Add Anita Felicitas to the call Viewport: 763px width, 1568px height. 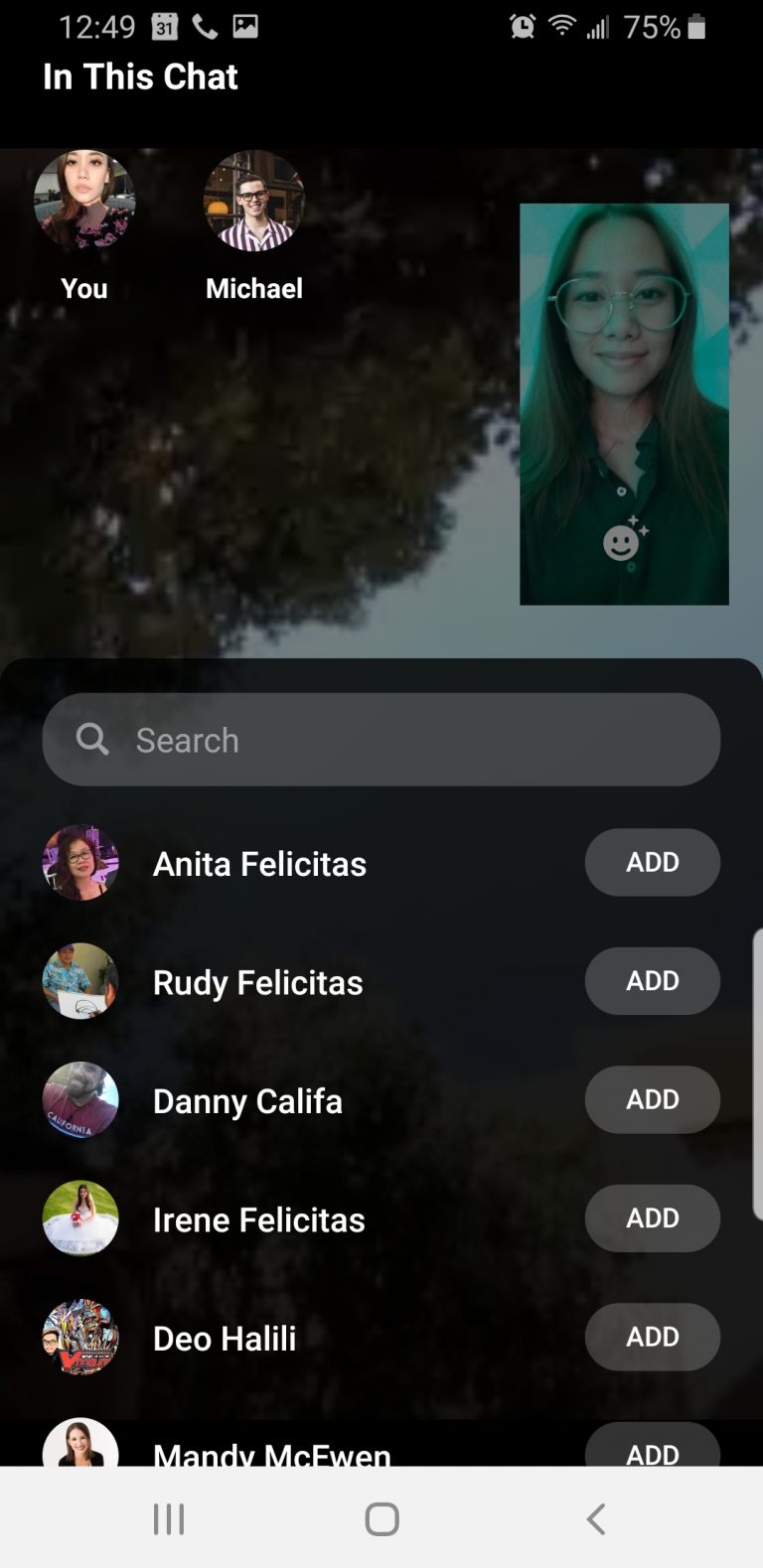pos(652,862)
